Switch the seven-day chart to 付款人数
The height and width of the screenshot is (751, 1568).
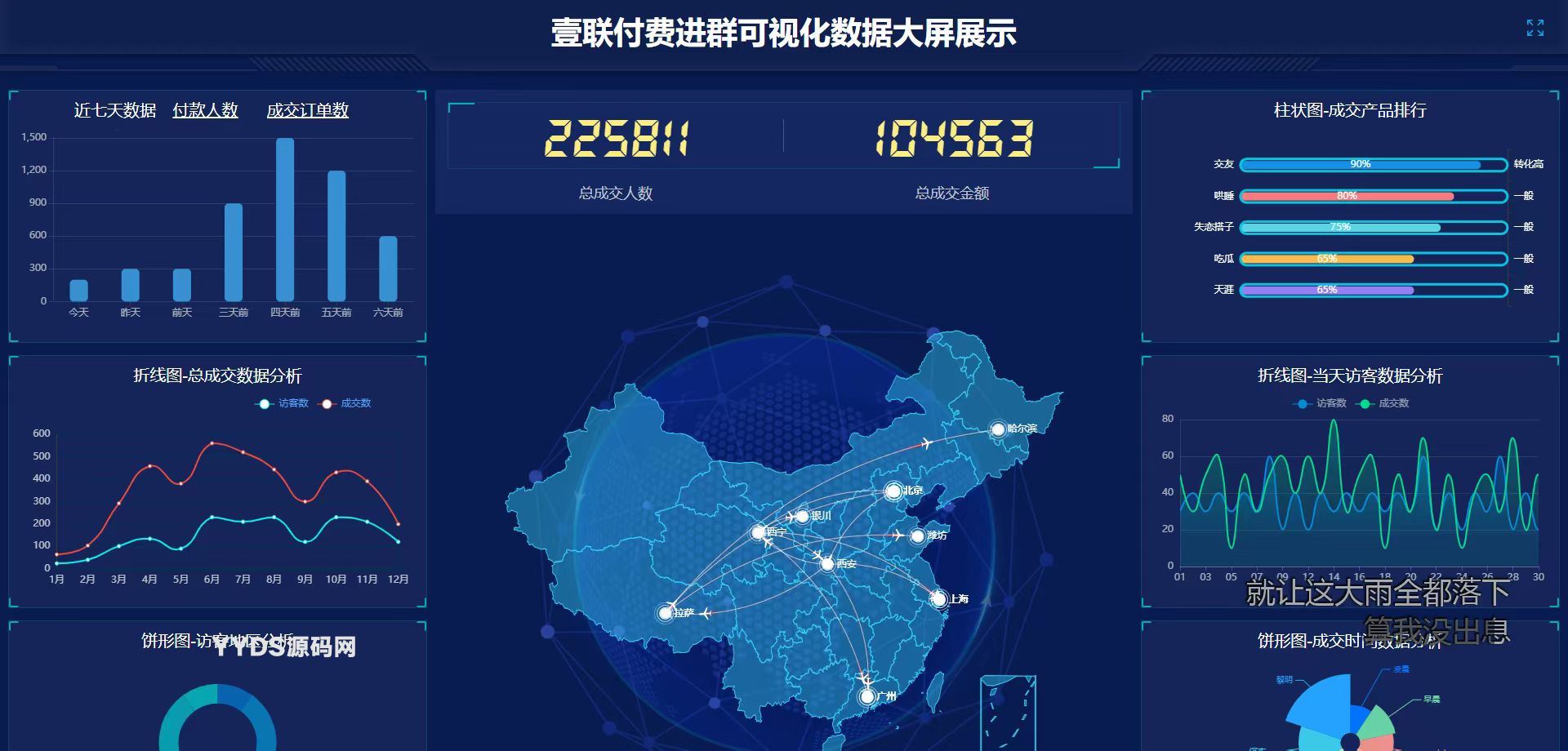coord(205,110)
